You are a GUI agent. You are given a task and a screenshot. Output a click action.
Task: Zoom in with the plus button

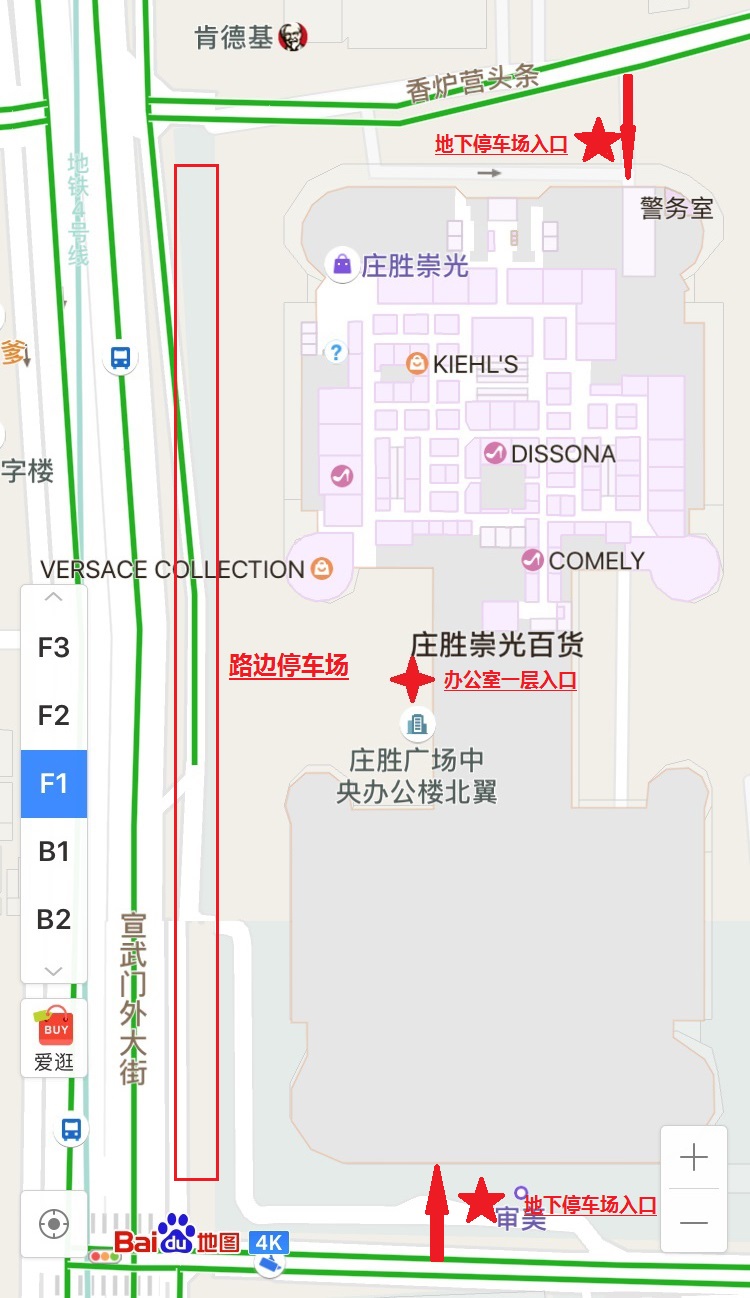693,1158
